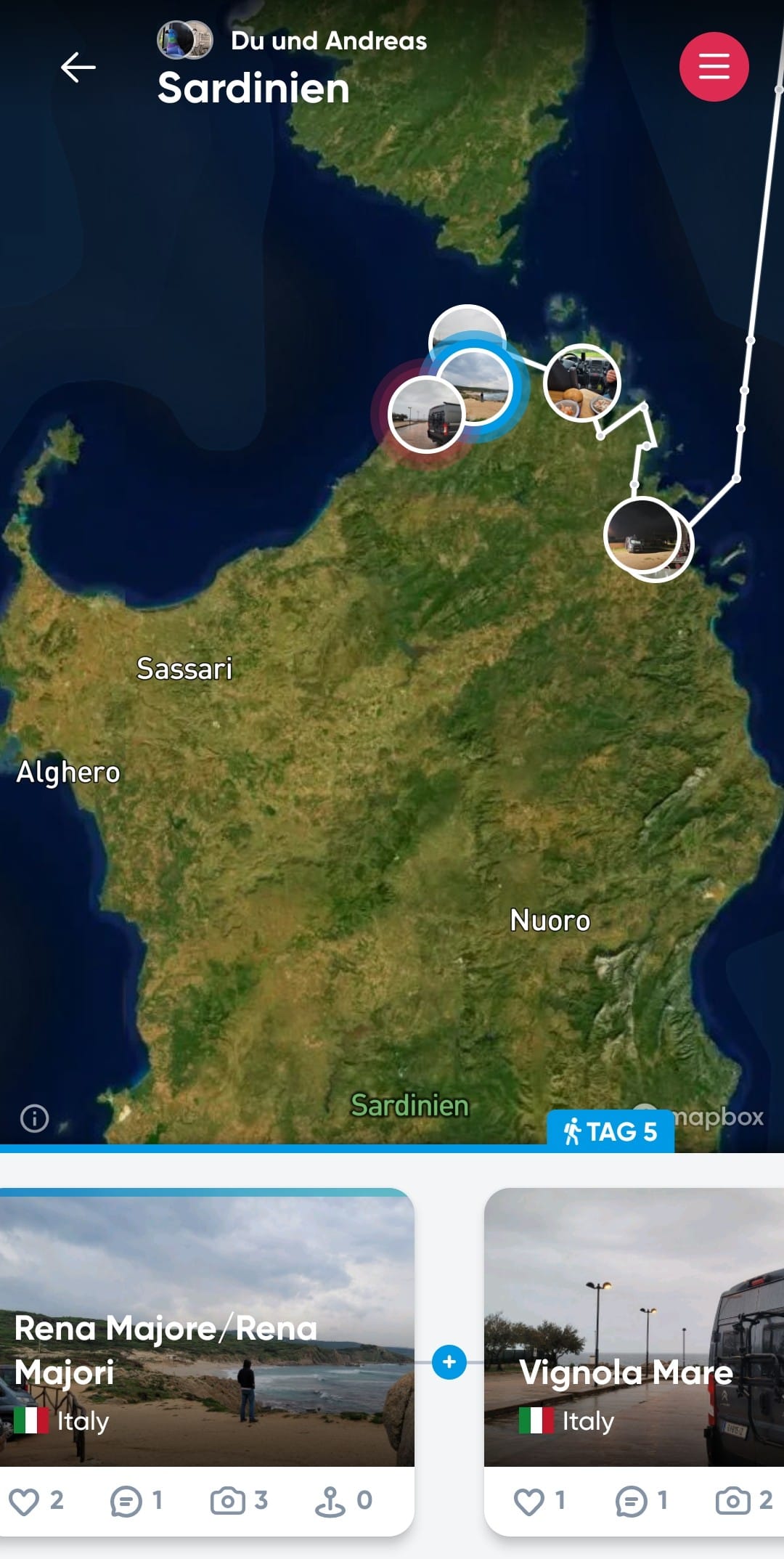The image size is (784, 1559).
Task: View photos of the Vignola Mare step
Action: (x=743, y=1501)
